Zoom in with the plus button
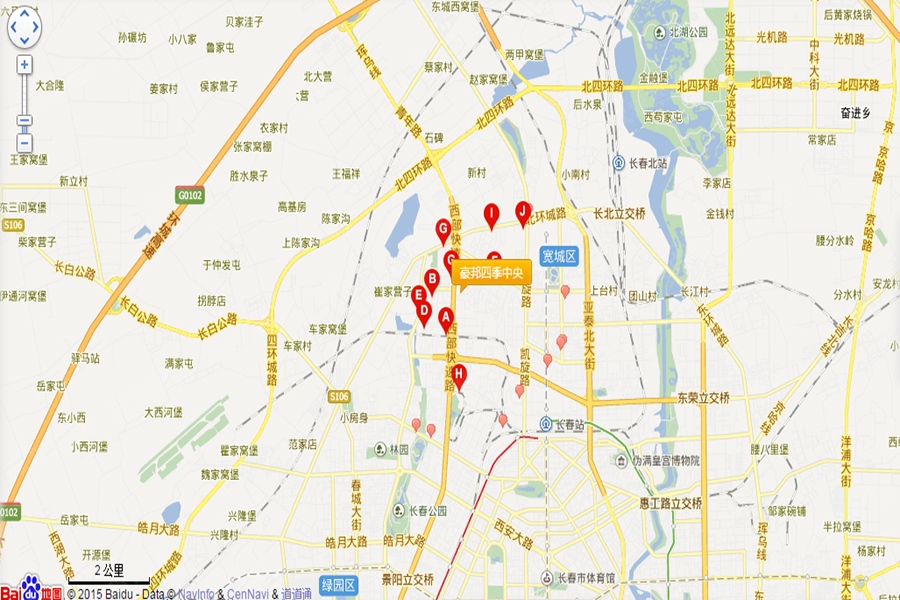 tap(24, 65)
